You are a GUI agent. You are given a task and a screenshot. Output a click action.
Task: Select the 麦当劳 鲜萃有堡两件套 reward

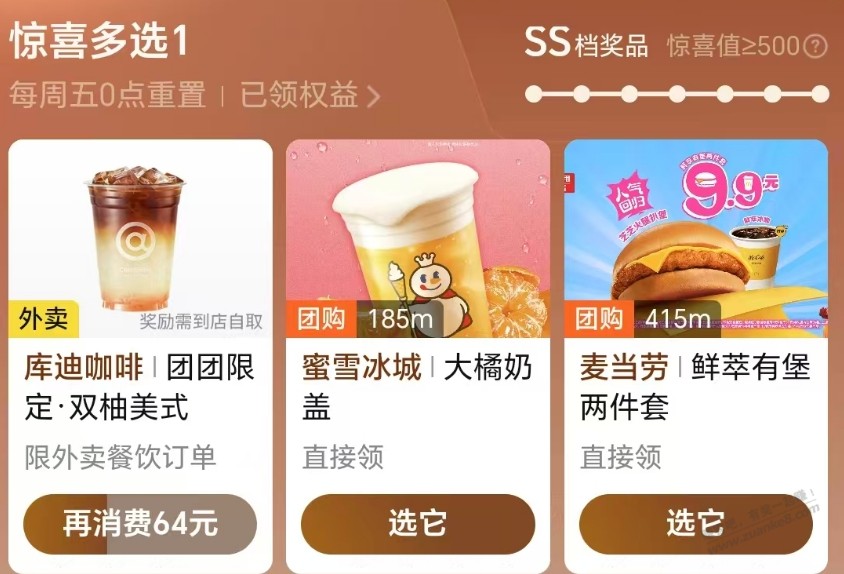[x=696, y=523]
